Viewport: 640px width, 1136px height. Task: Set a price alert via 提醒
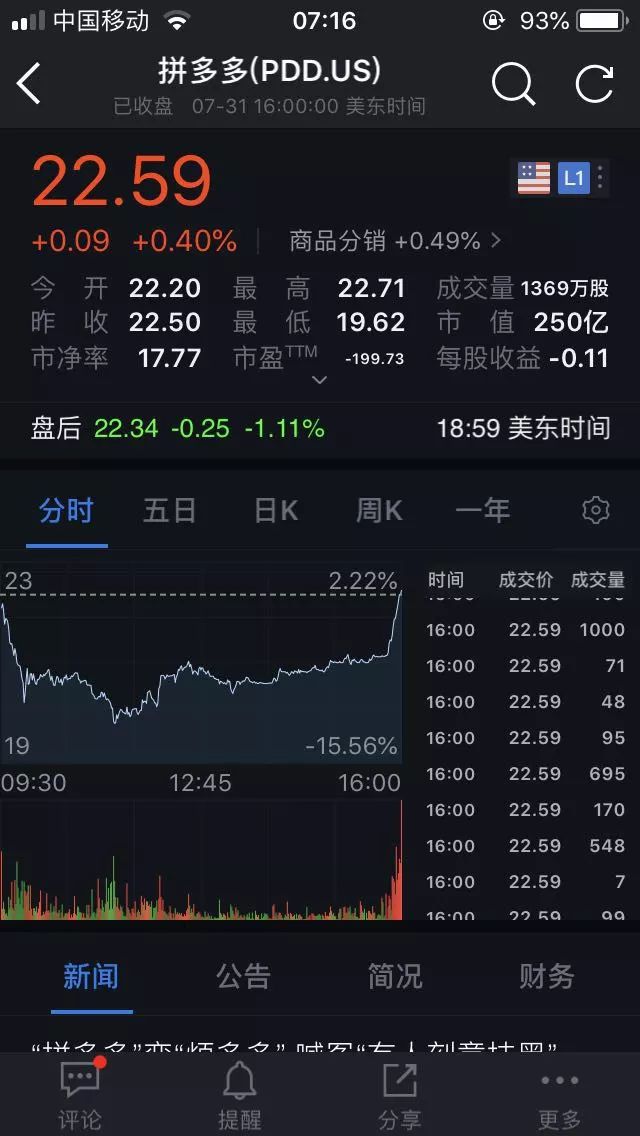(x=240, y=1096)
